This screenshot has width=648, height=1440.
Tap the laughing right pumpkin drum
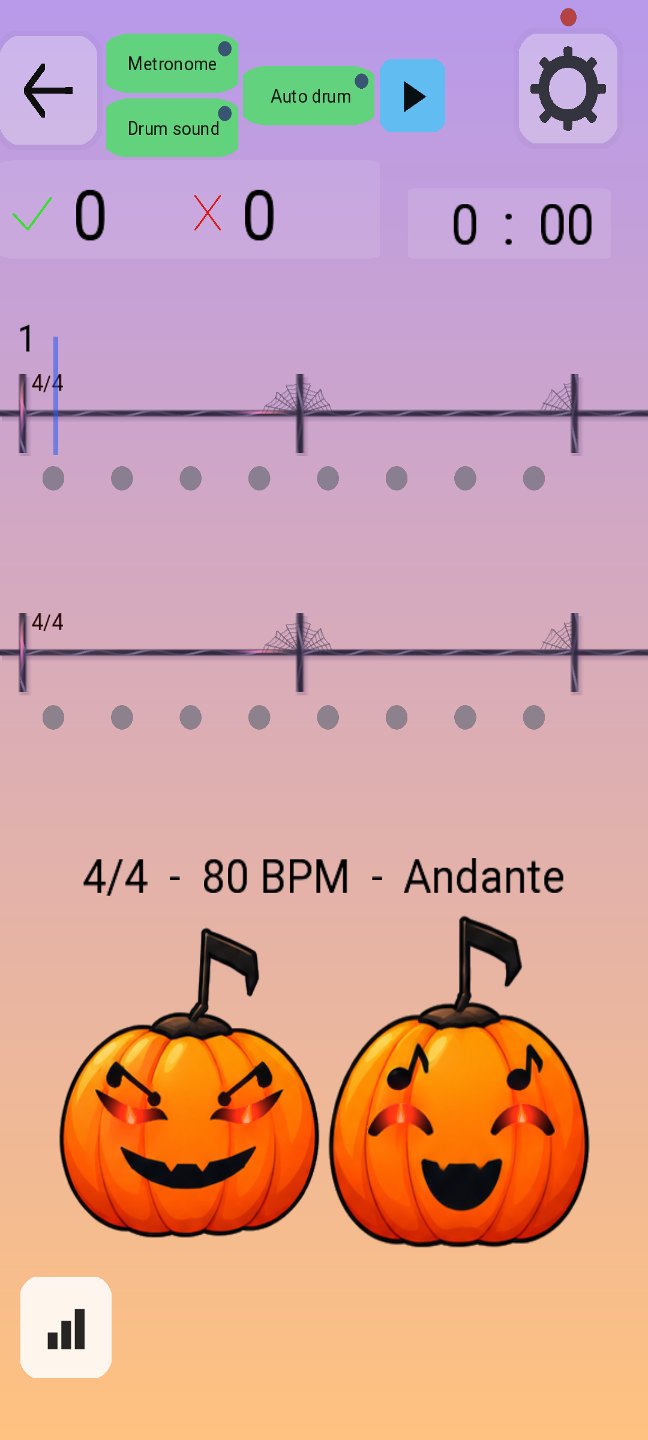(x=459, y=1083)
